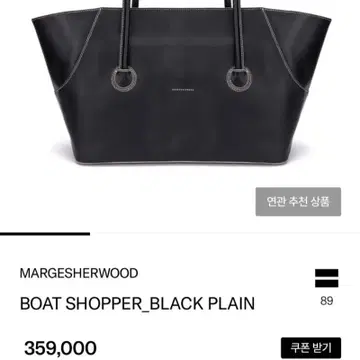Tap 쿠폰 받기 to get the coupon
The image size is (360, 360).
coord(311,348)
